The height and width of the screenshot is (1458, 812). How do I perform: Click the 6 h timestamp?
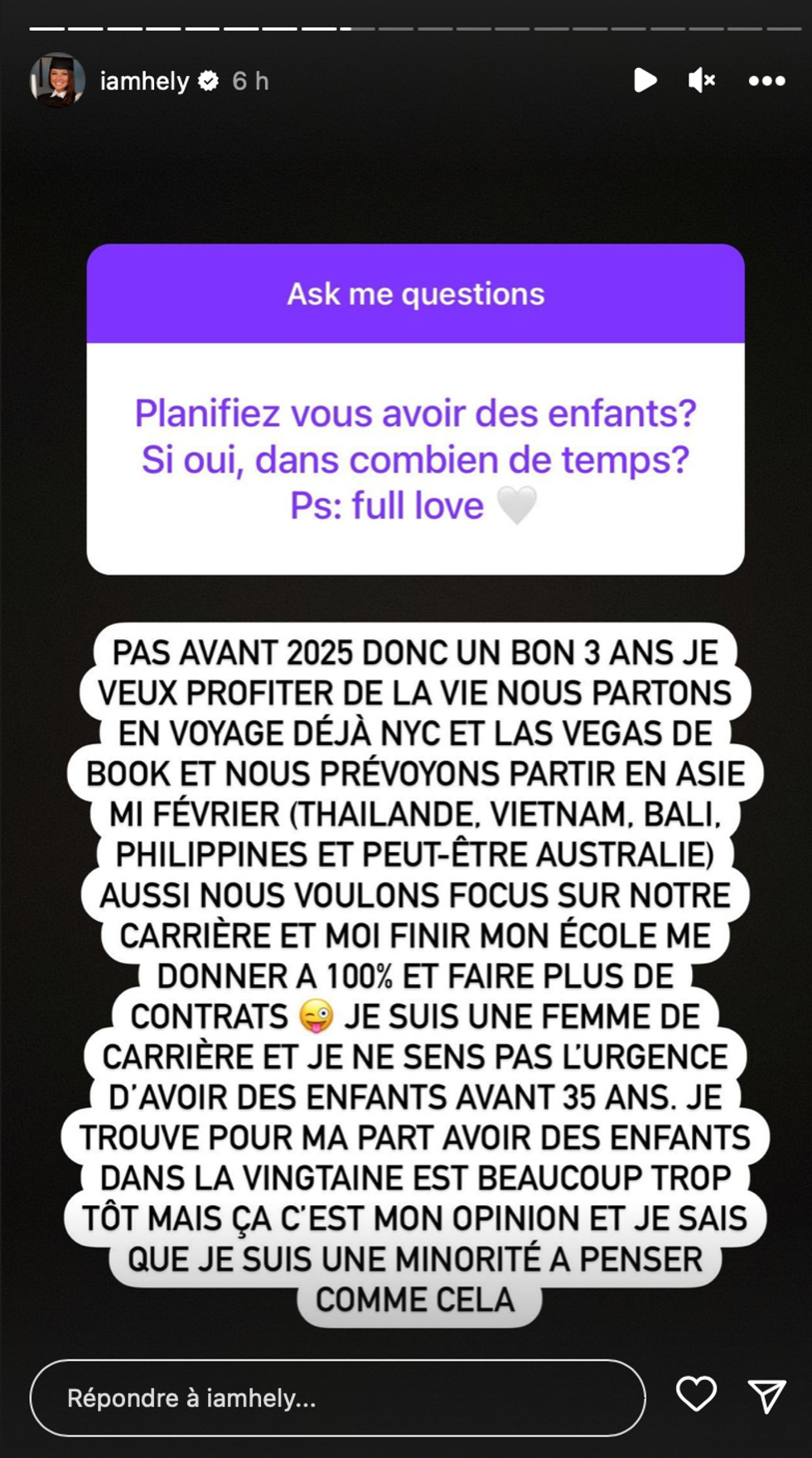[248, 80]
